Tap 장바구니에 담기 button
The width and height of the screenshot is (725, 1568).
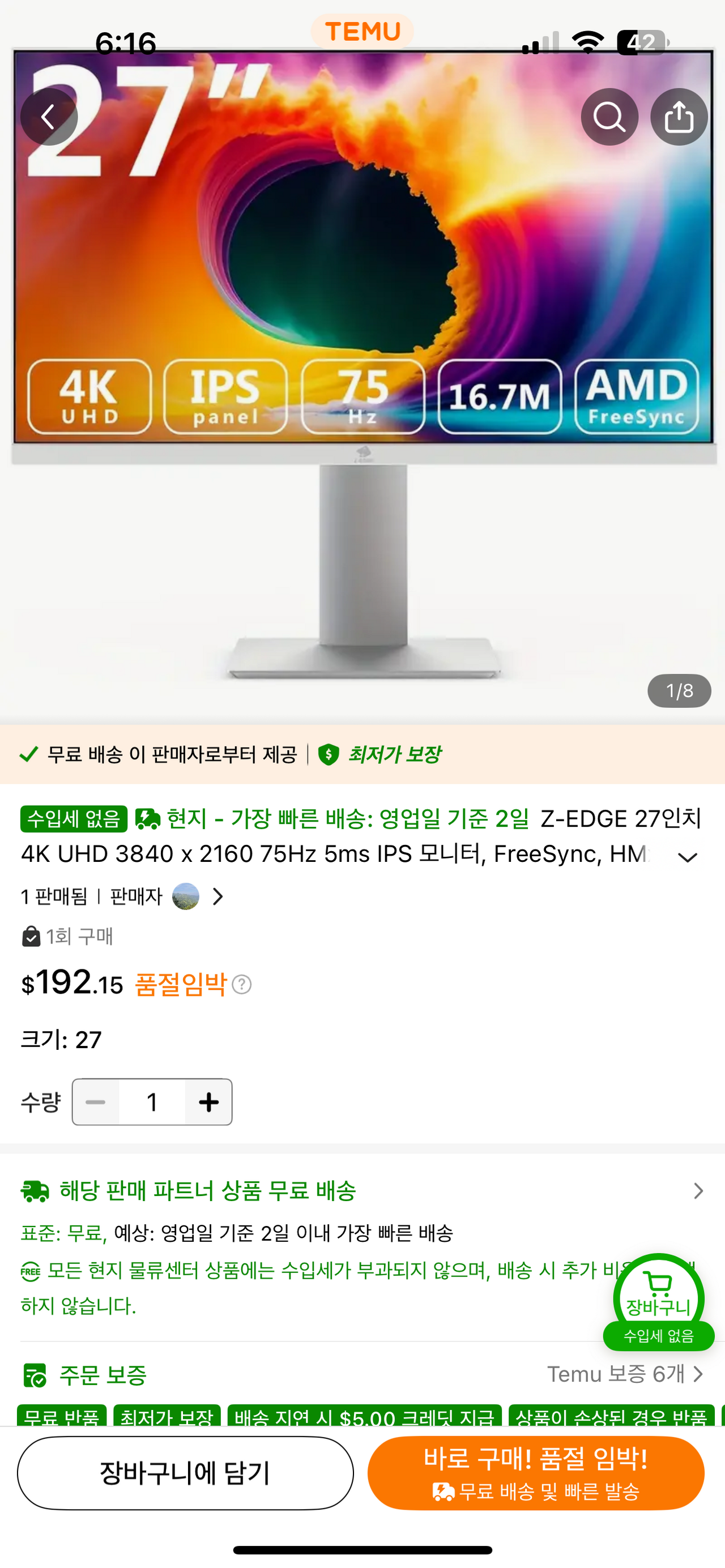click(185, 1473)
